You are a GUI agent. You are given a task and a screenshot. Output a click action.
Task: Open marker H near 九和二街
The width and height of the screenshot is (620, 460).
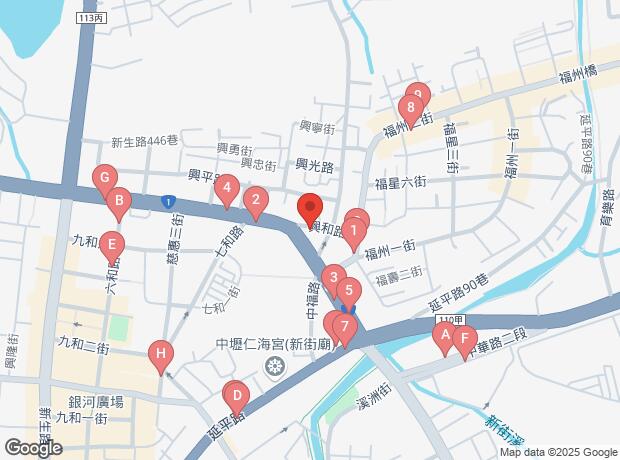coord(159,353)
